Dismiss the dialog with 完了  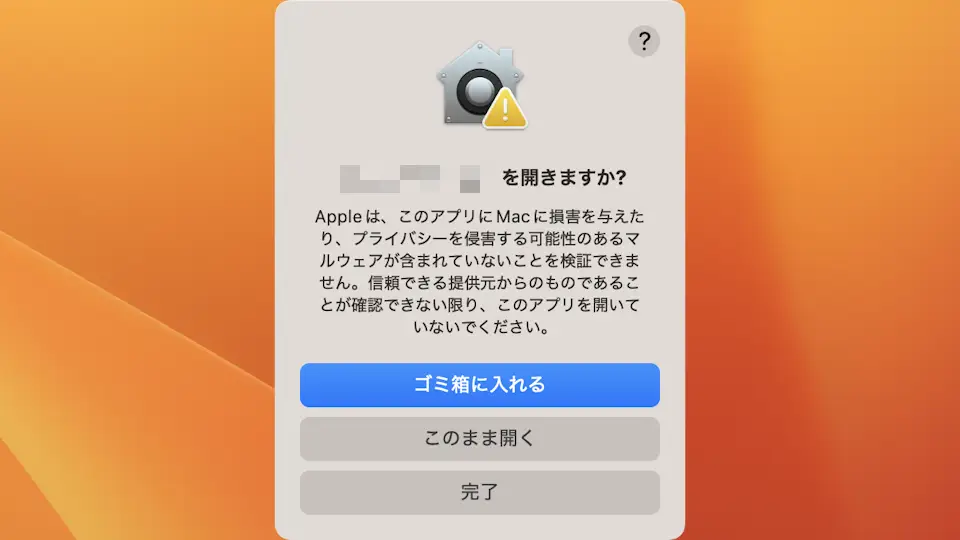point(480,492)
